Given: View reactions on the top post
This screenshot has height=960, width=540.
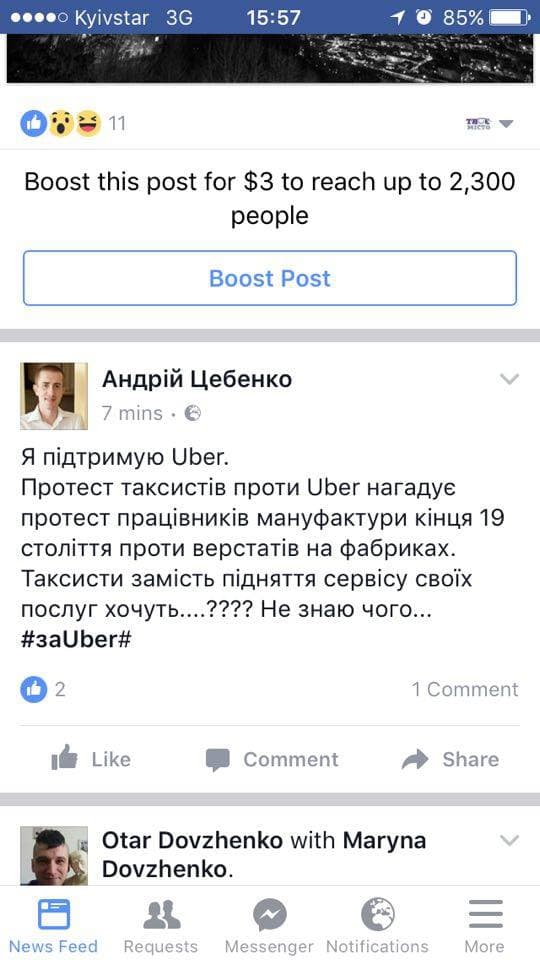Looking at the screenshot, I should click(73, 124).
